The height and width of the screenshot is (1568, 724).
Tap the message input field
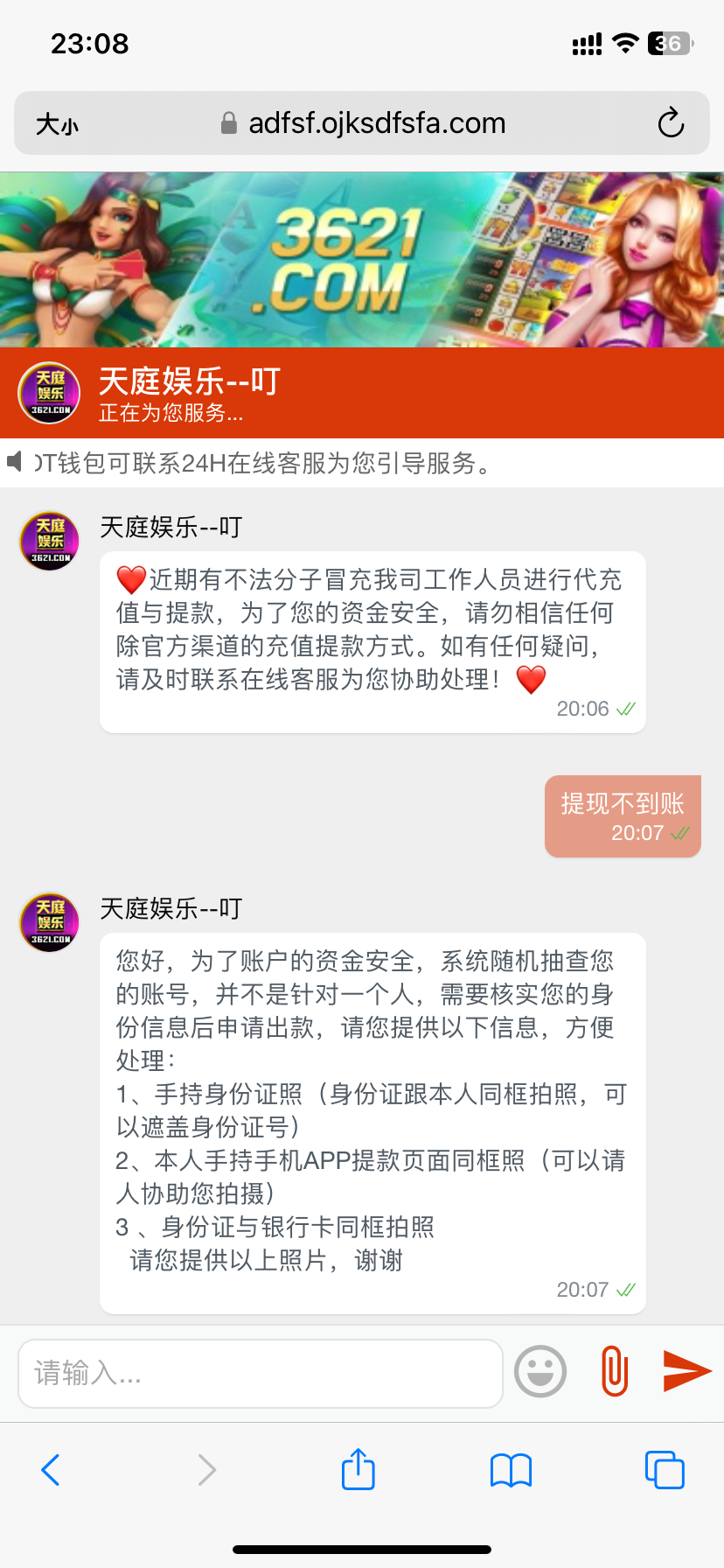tap(260, 1373)
